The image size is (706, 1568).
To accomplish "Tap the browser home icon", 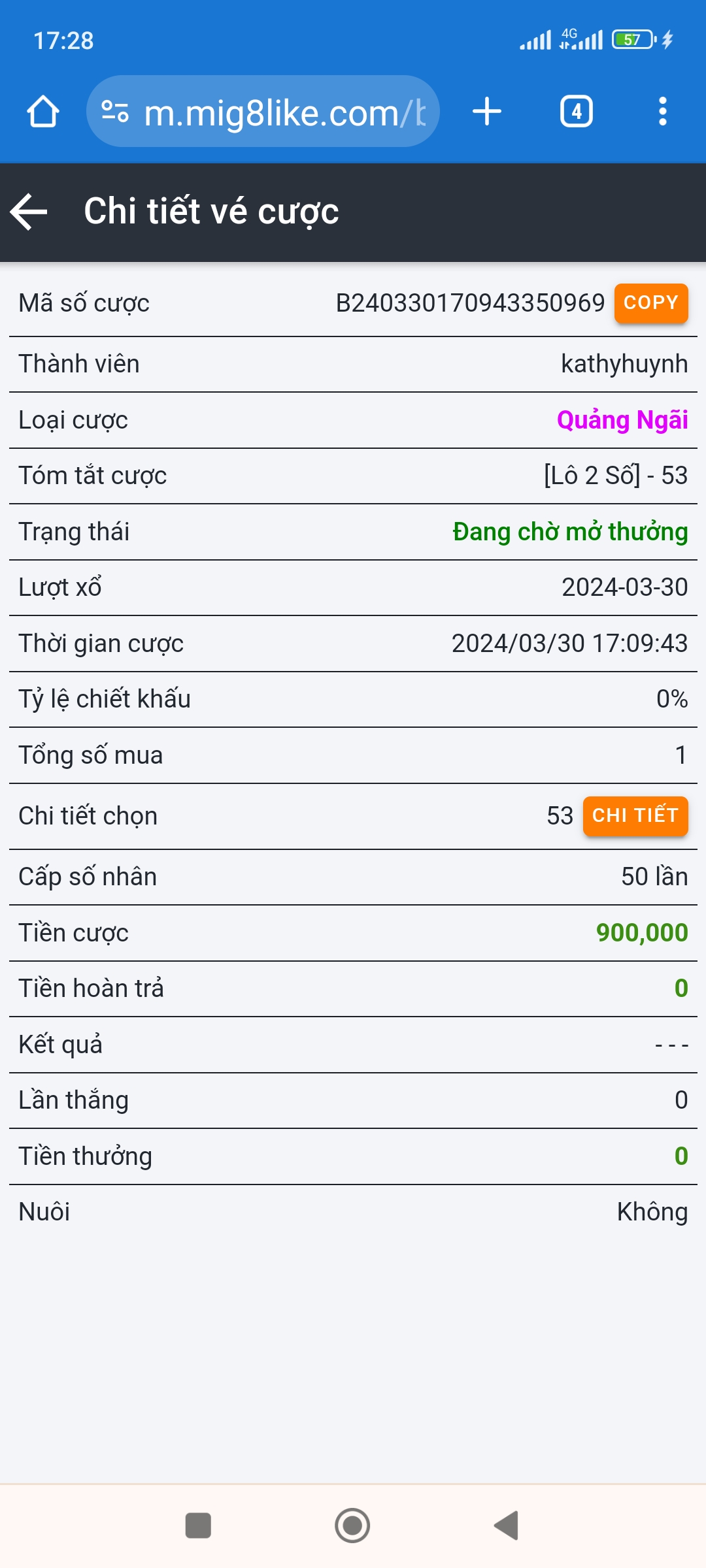I will (x=43, y=112).
